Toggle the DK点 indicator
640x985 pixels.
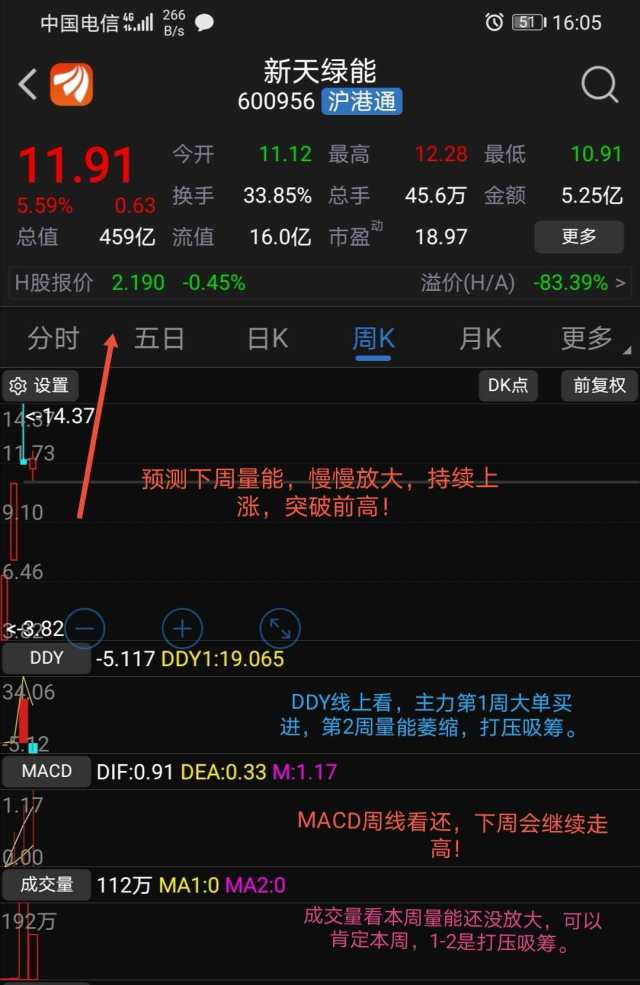coord(508,385)
